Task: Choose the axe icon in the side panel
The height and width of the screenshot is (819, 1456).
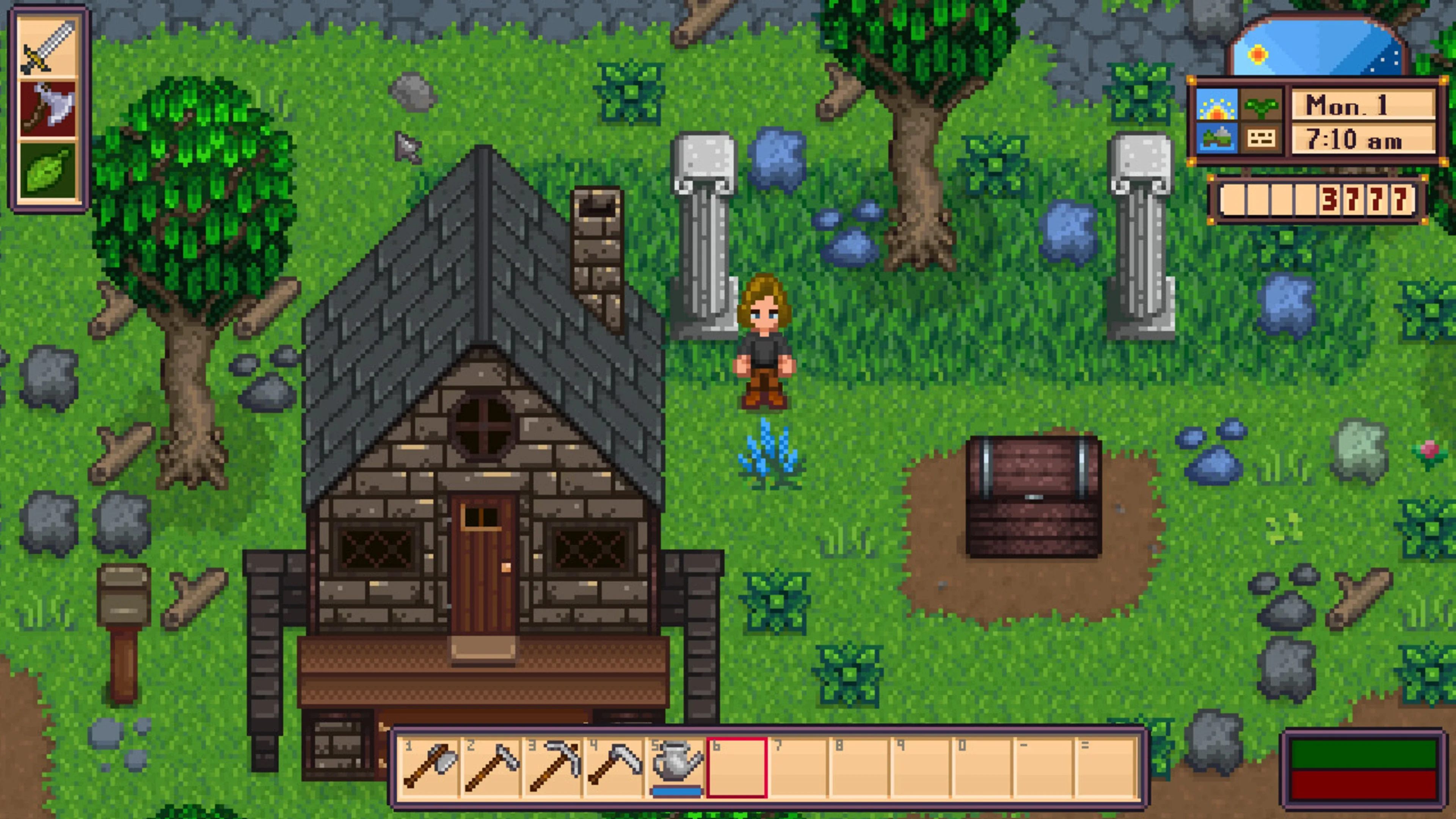Action: tap(48, 109)
